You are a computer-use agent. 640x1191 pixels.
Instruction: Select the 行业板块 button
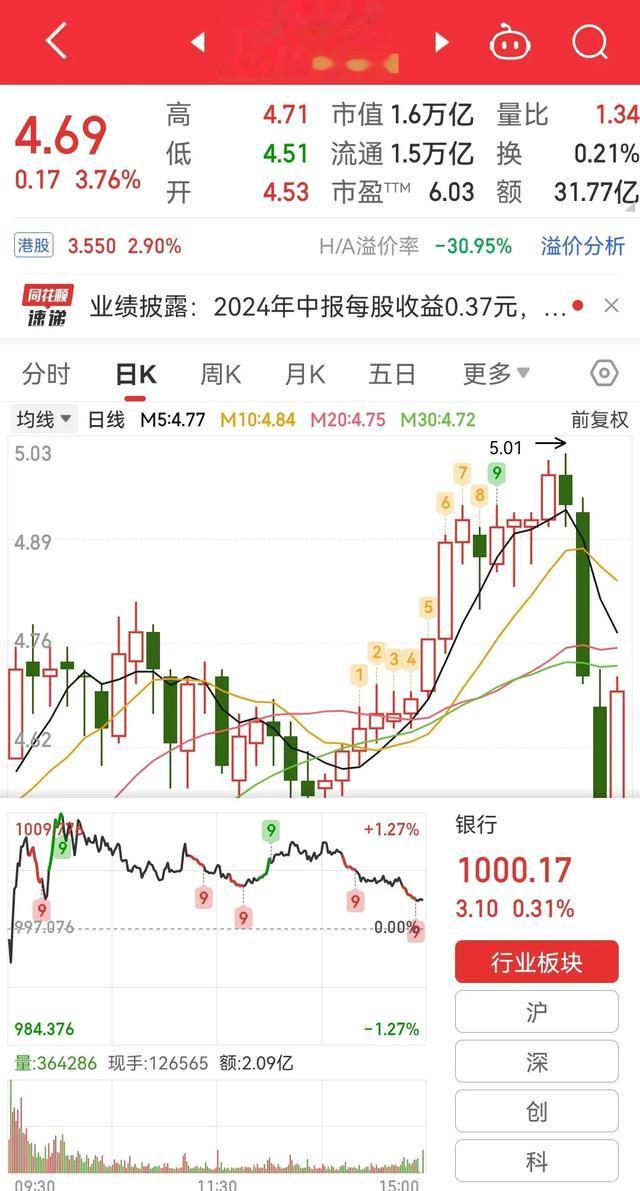tap(537, 962)
